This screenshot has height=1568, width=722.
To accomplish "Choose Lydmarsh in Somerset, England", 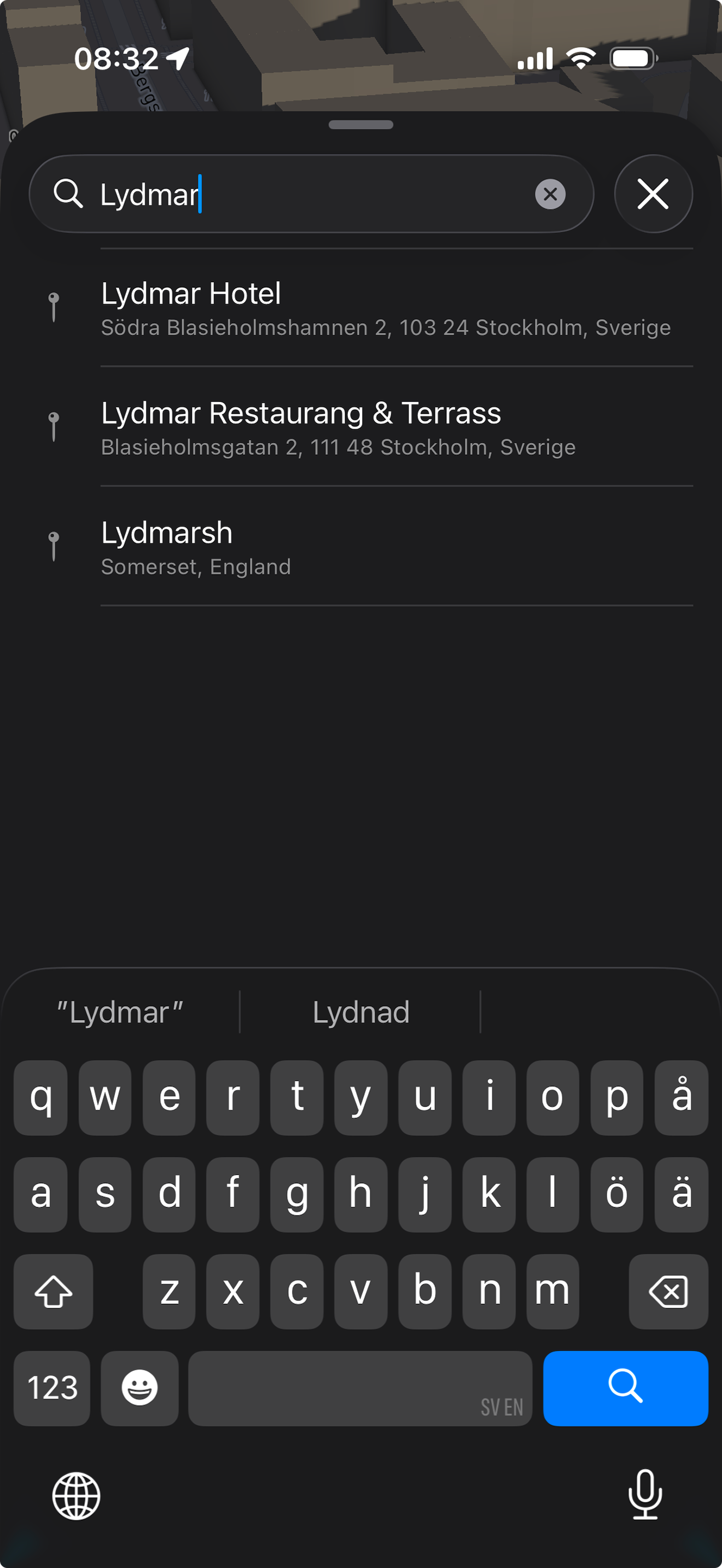I will coord(385,548).
